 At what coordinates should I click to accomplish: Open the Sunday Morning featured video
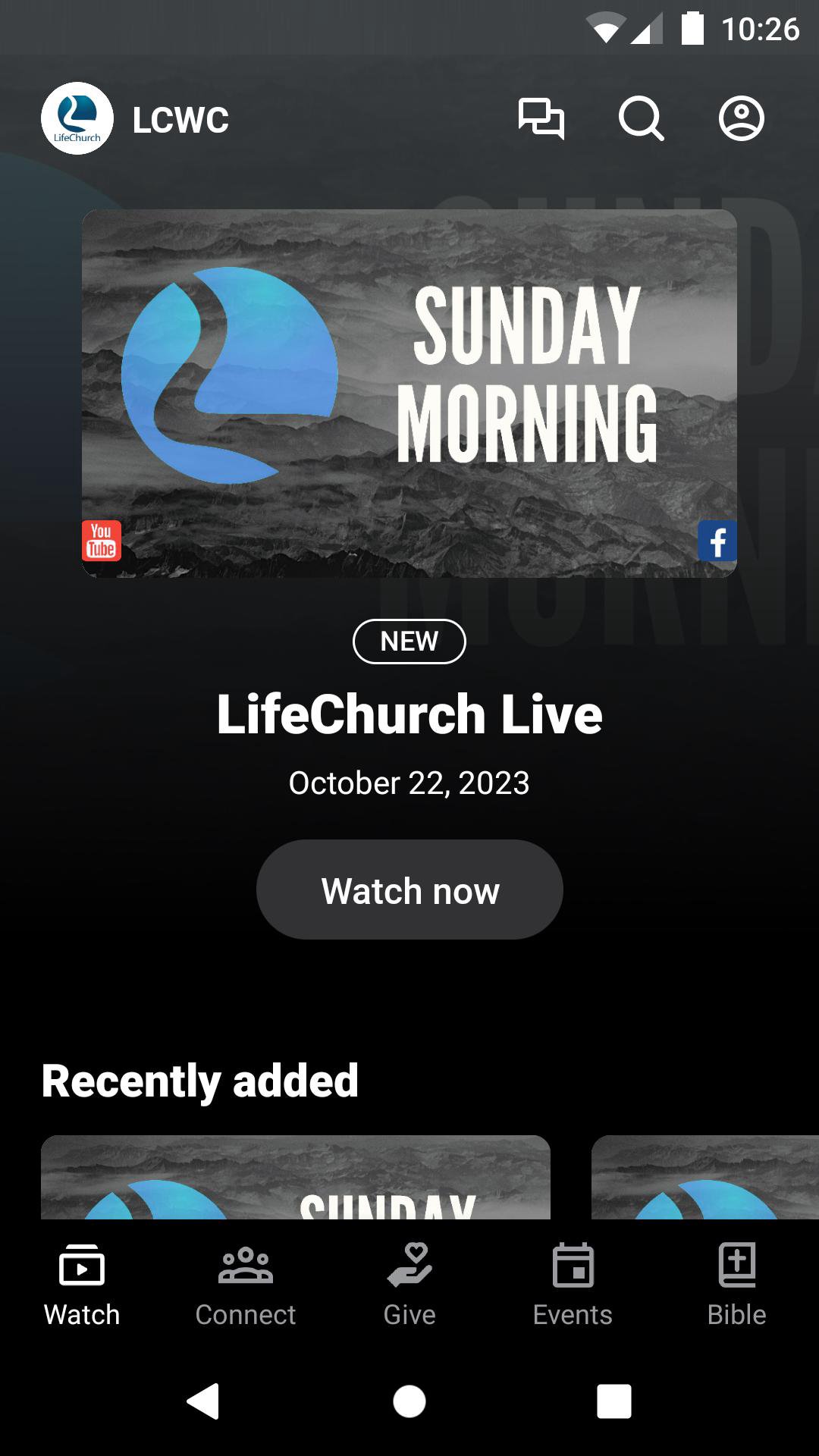pyautogui.click(x=409, y=393)
